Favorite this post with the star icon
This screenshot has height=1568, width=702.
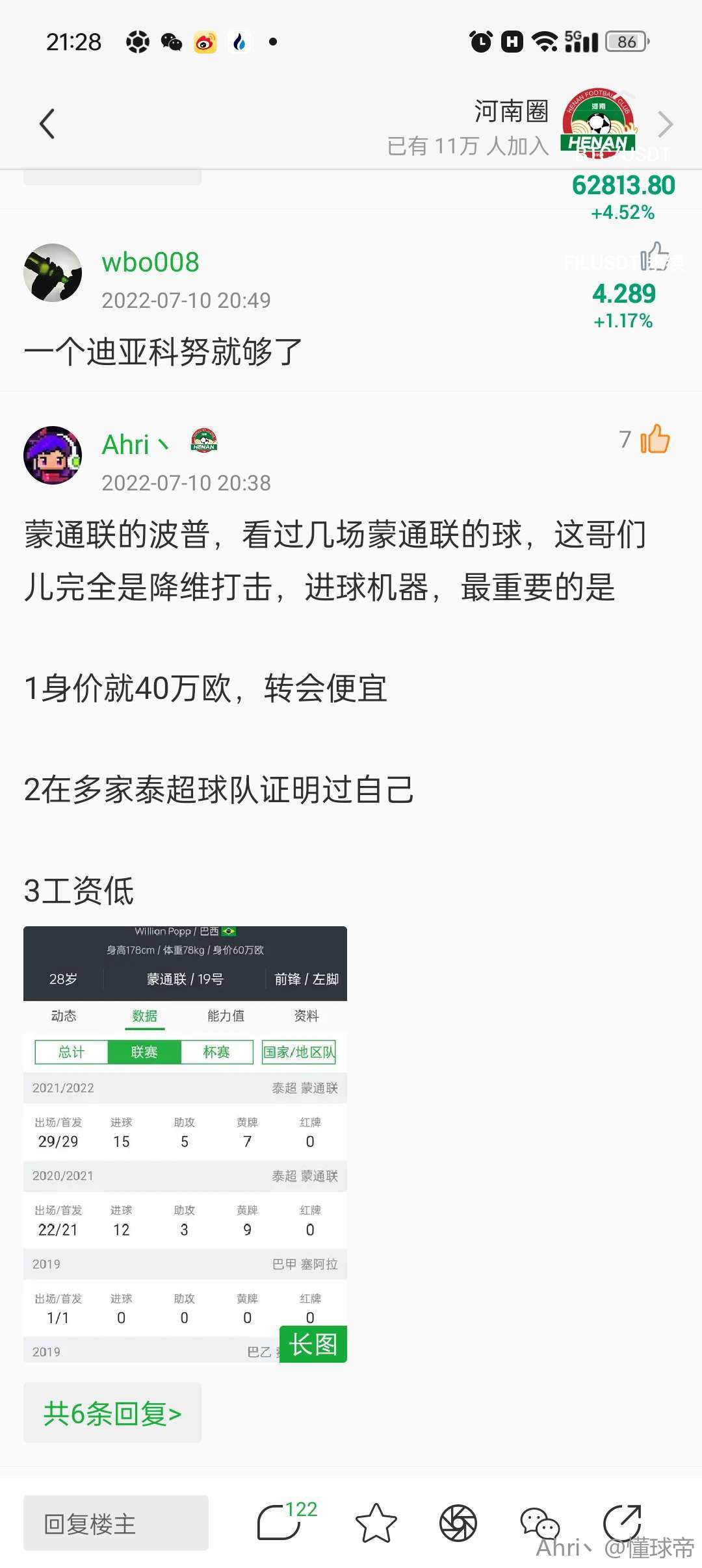pos(376,1523)
